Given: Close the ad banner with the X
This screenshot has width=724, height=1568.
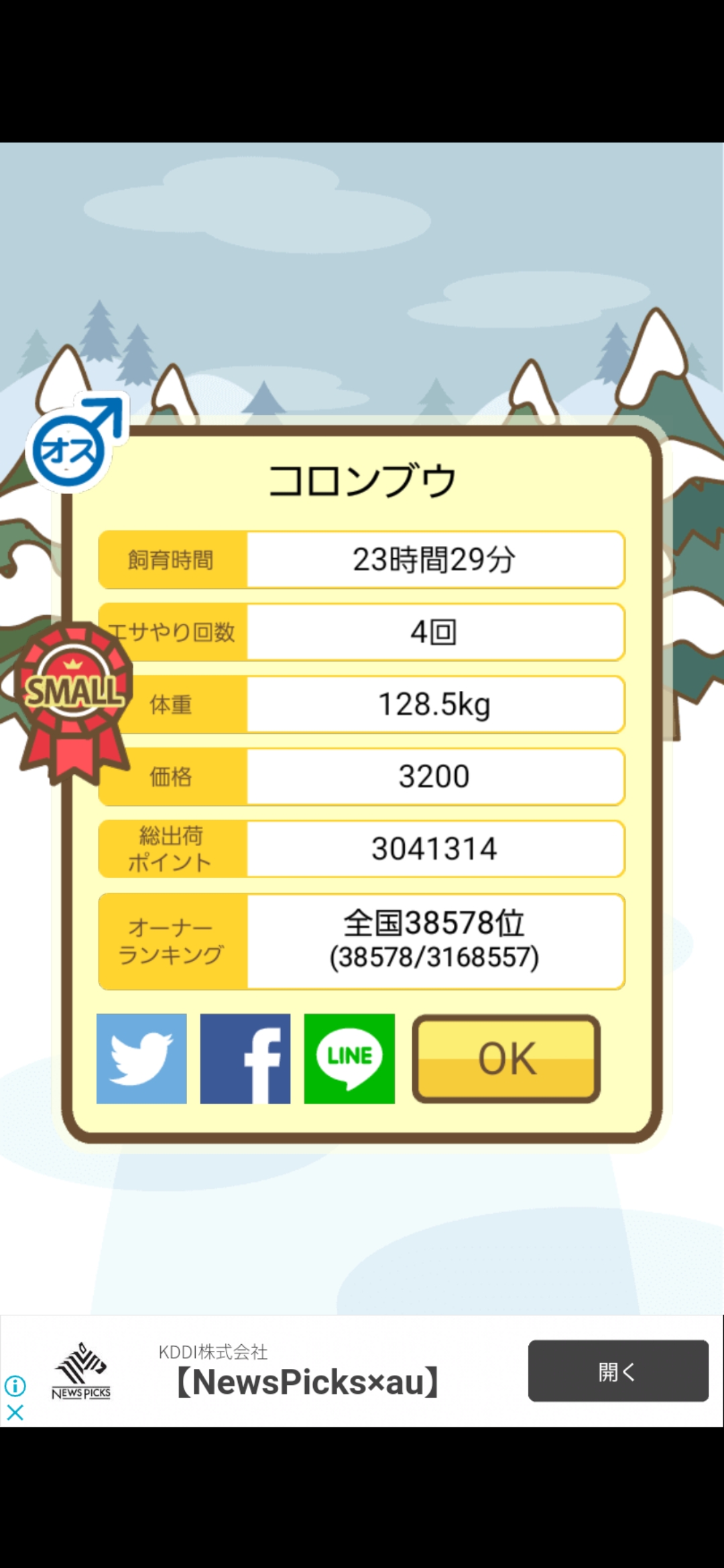Looking at the screenshot, I should pyautogui.click(x=15, y=1412).
